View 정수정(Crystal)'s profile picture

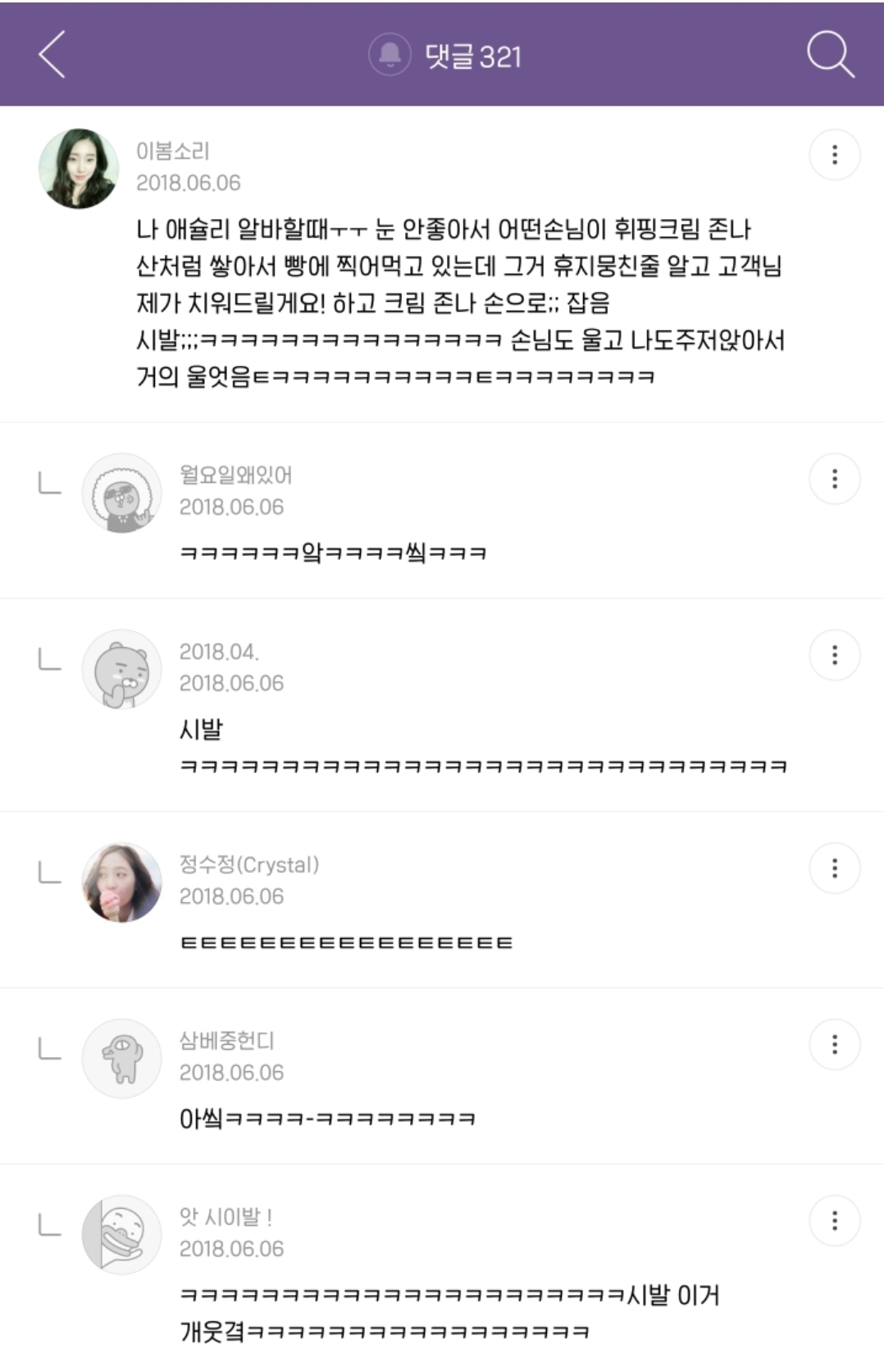coord(122,882)
